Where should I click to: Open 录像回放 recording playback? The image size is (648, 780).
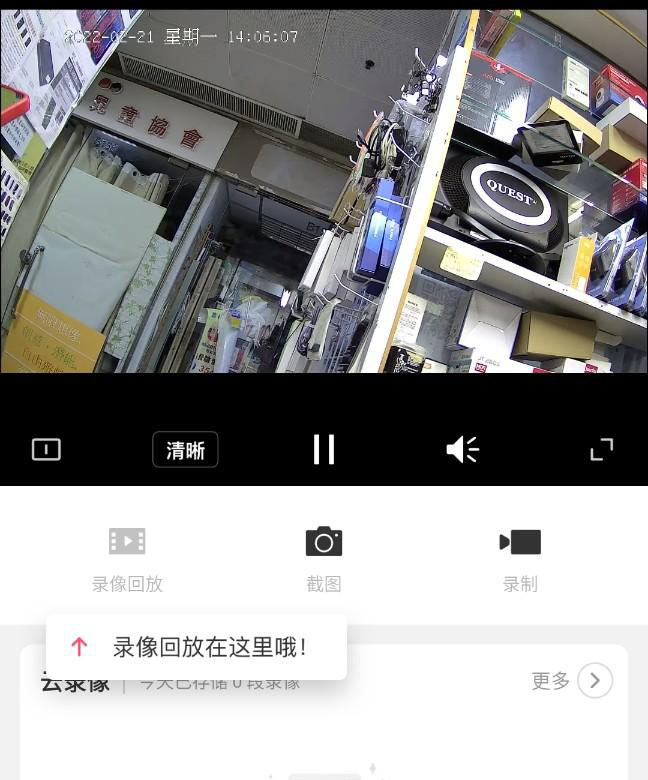(127, 559)
